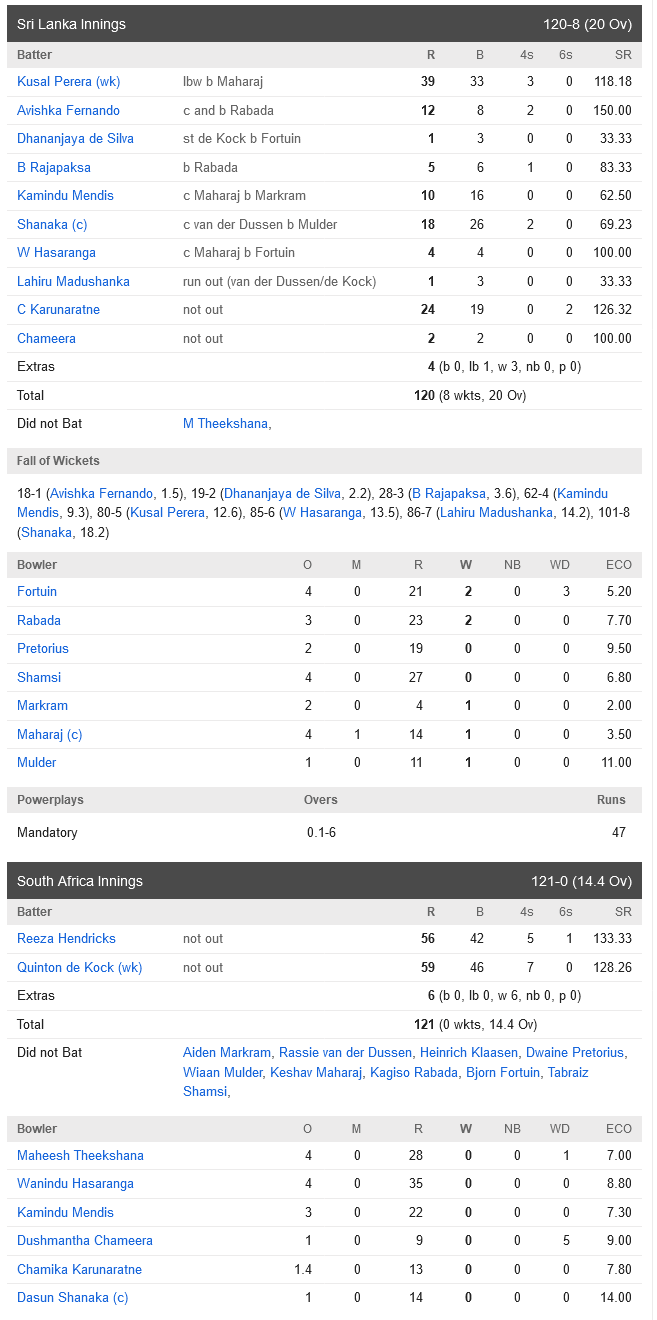The height and width of the screenshot is (1320, 657).
Task: Open C Karunaratne batter profile
Action: point(58,309)
